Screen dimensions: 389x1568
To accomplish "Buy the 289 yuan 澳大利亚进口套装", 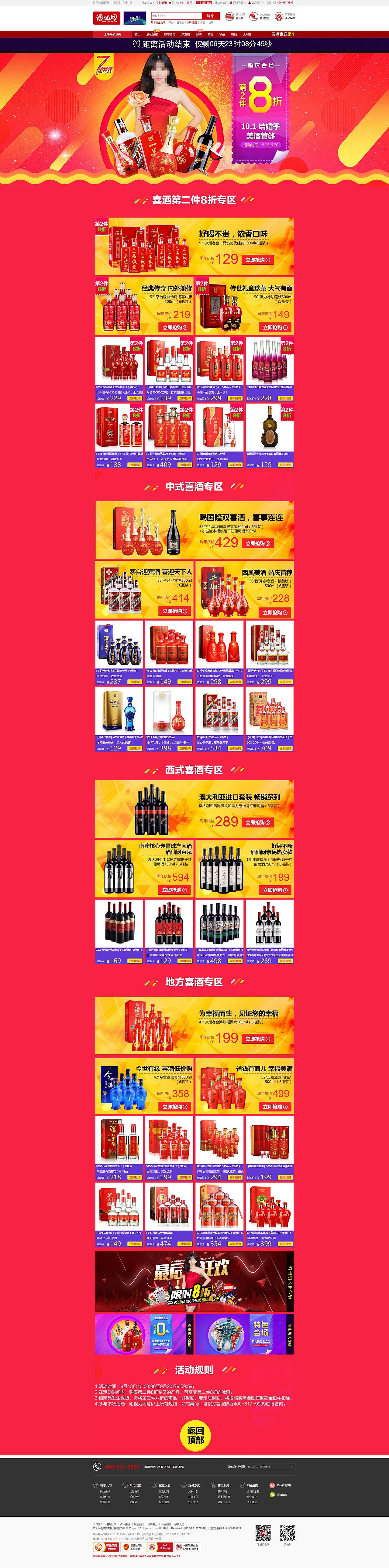I will (258, 822).
